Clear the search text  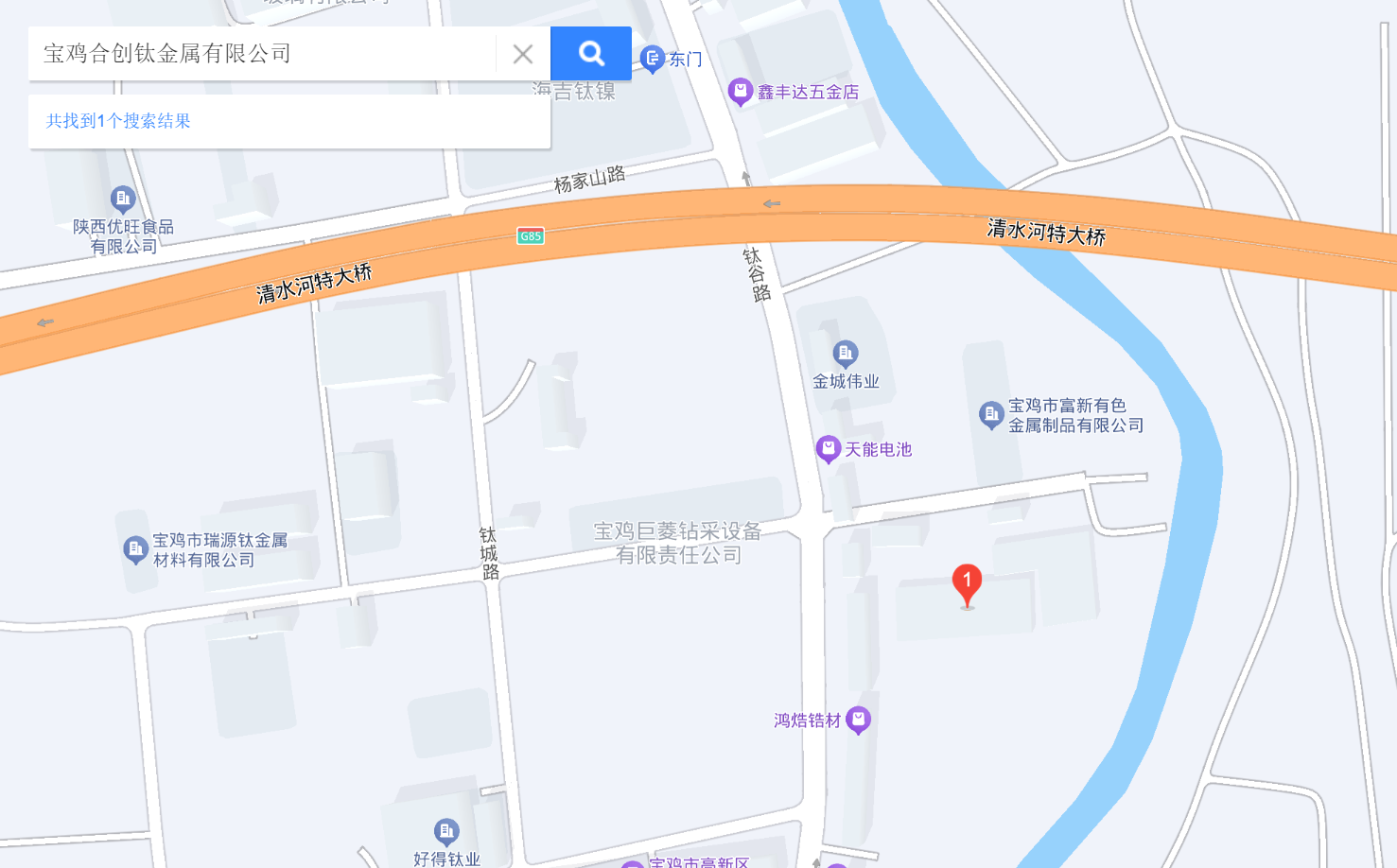point(523,54)
